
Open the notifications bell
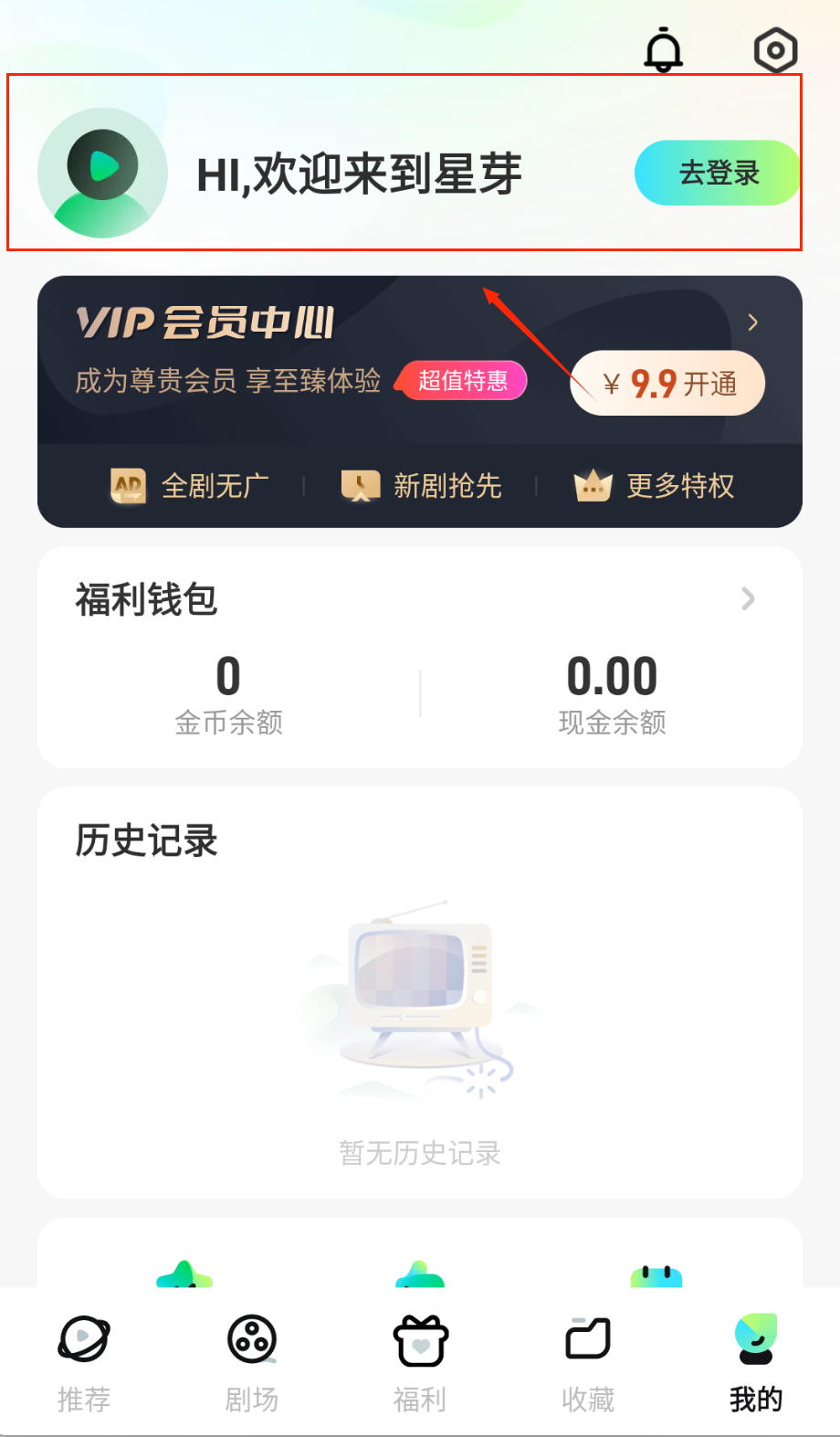pyautogui.click(x=664, y=49)
